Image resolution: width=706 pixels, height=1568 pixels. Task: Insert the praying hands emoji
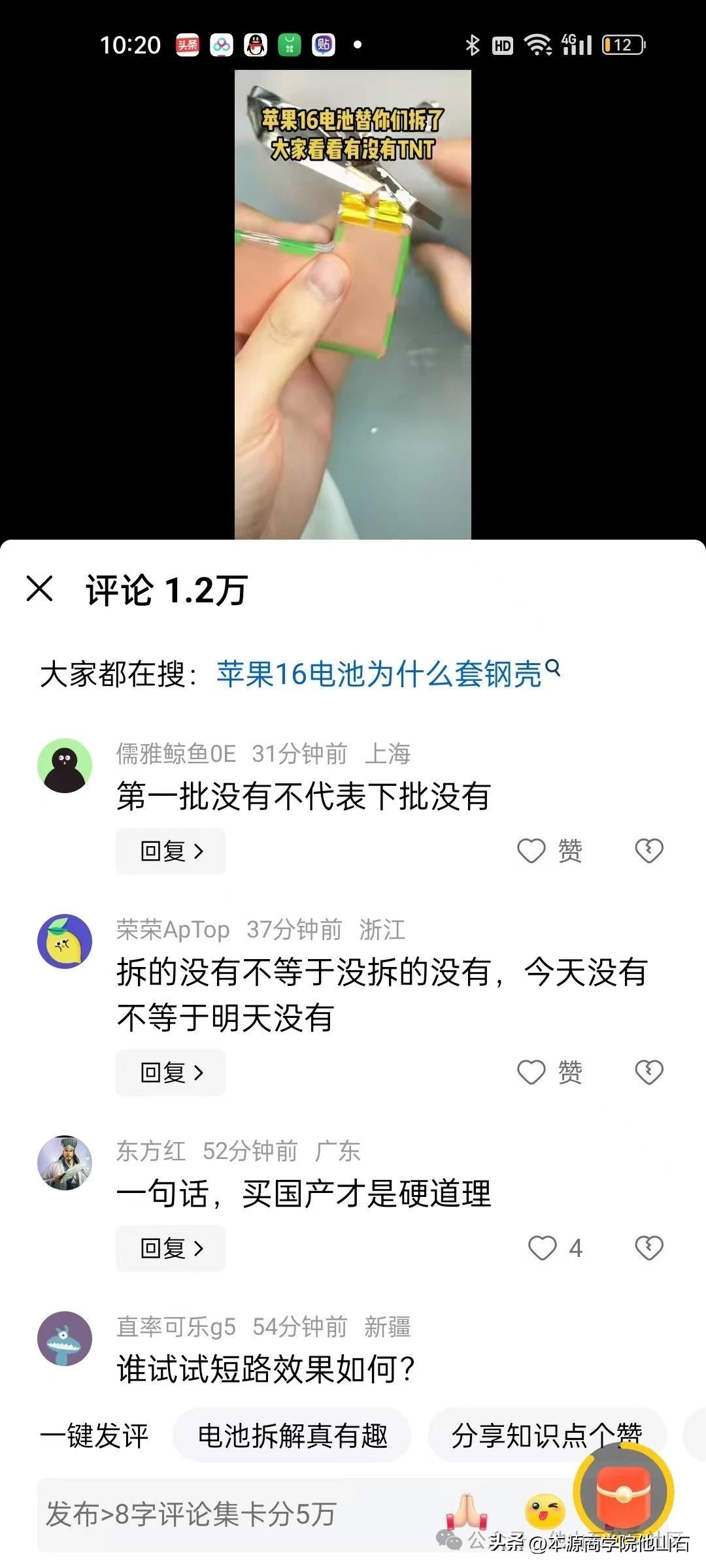pyautogui.click(x=465, y=1511)
